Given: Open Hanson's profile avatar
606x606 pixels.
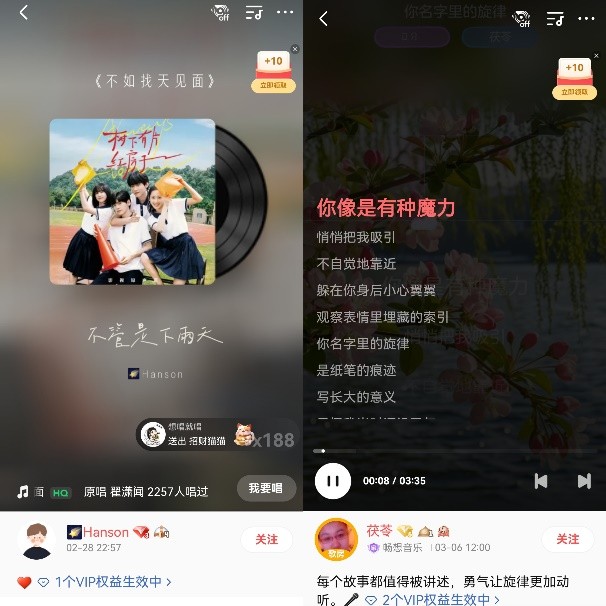Looking at the screenshot, I should pyautogui.click(x=37, y=539).
